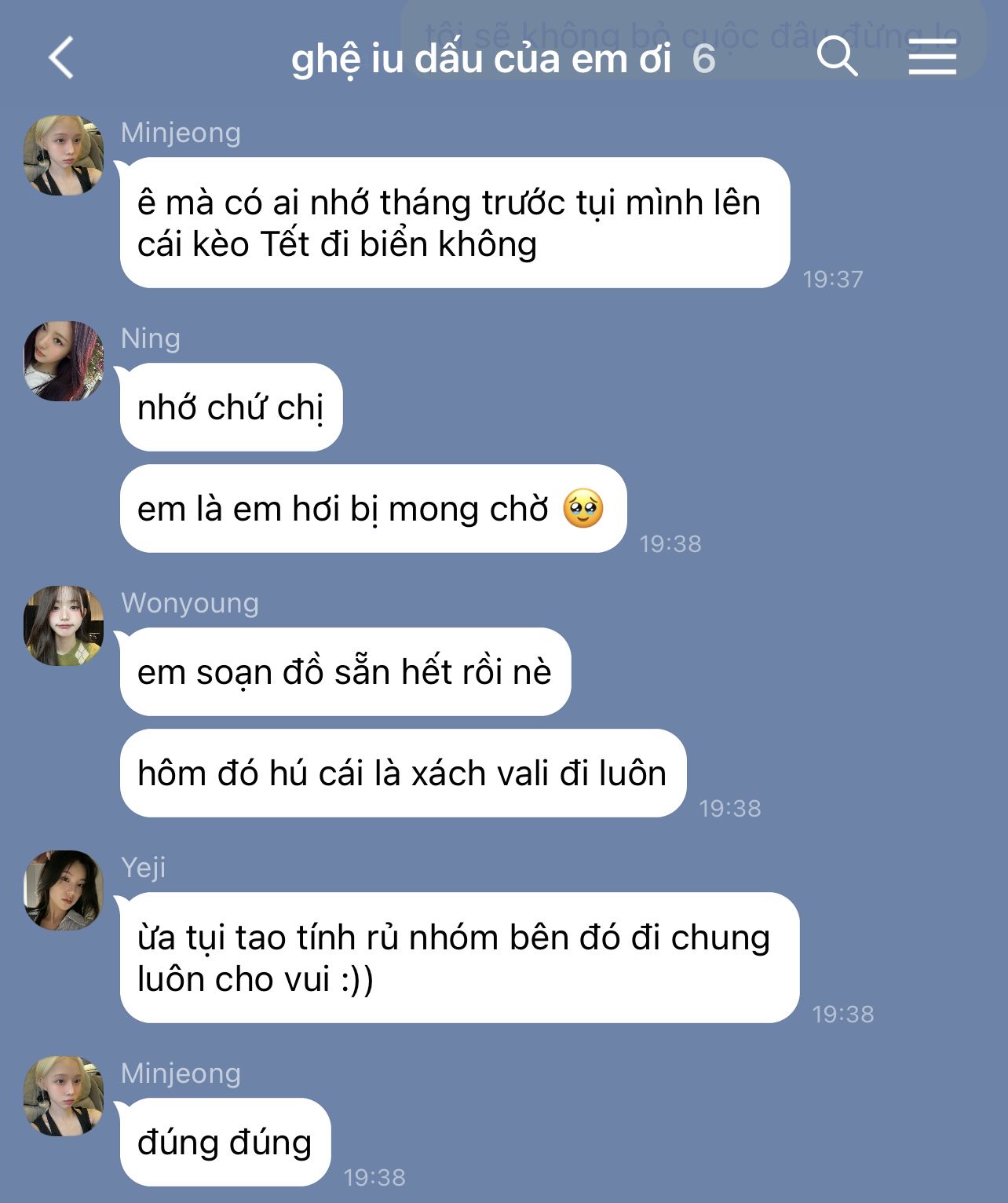
Task: Open Minjeong's avatar beside the Tết message
Action: pyautogui.click(x=64, y=155)
